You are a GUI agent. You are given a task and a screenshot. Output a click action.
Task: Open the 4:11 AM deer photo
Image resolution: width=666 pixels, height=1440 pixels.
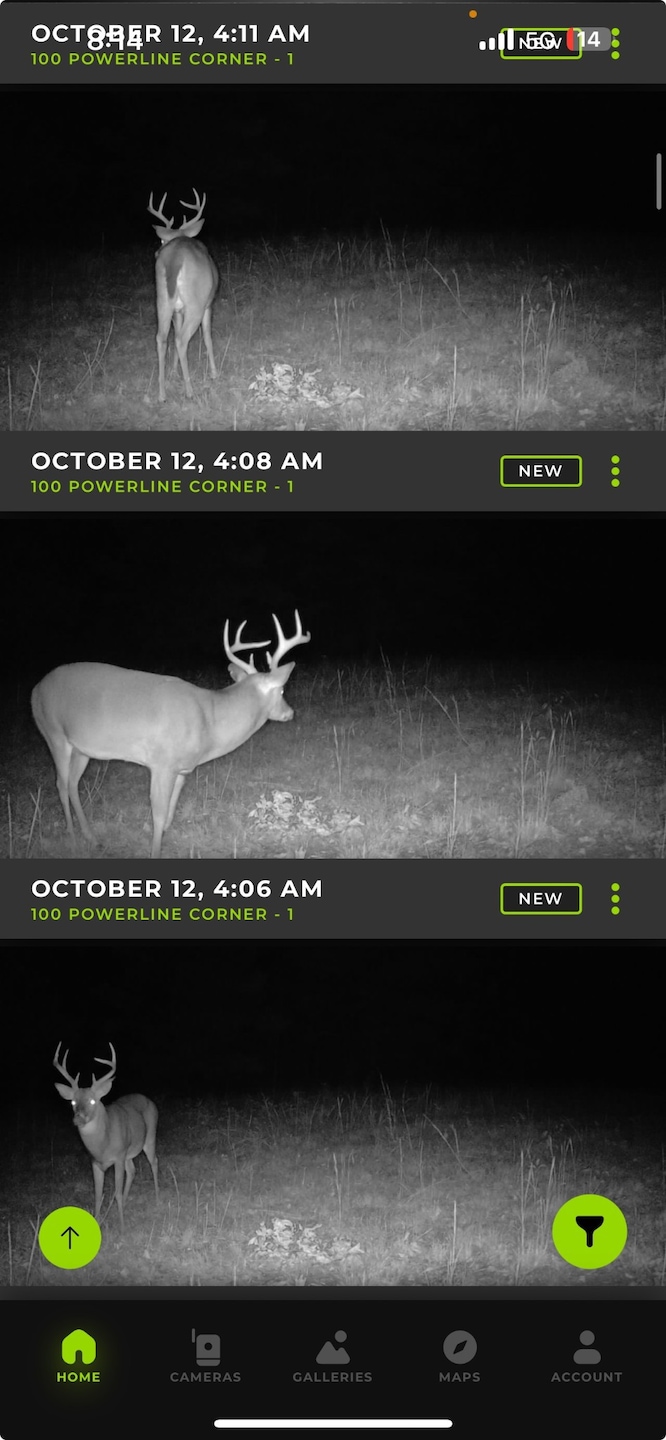click(333, 260)
